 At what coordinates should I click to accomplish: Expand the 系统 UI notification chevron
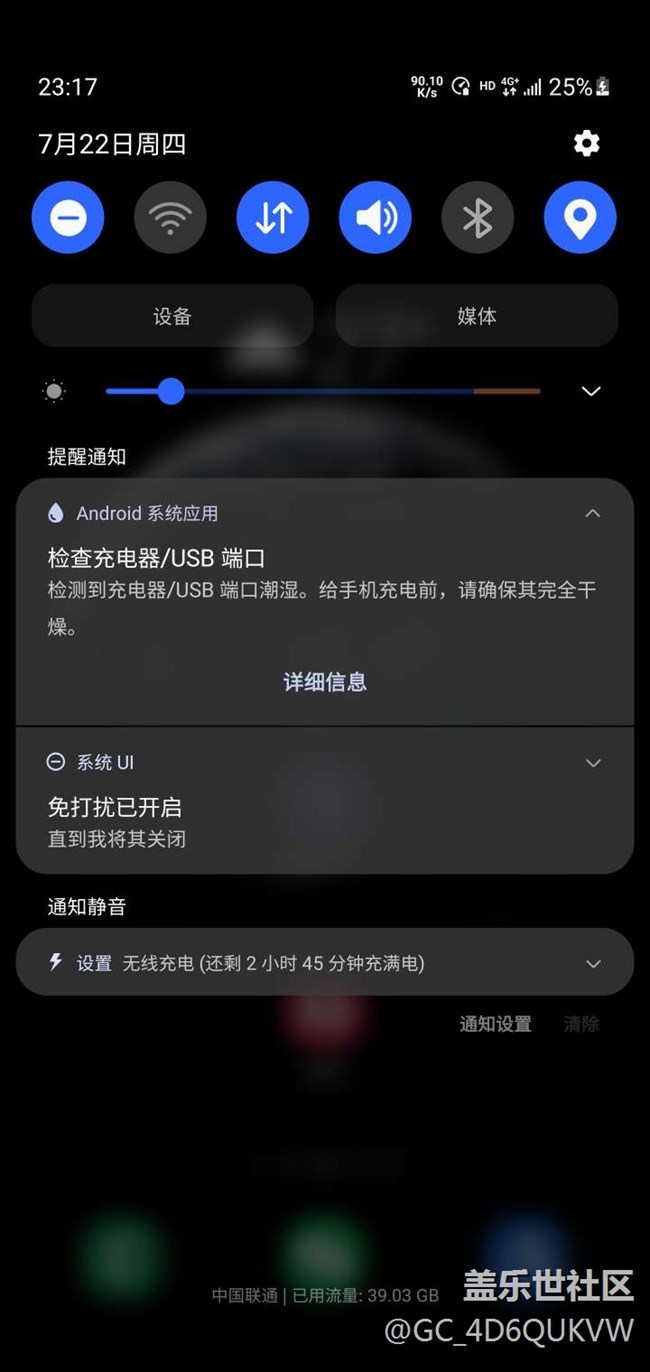tap(593, 763)
